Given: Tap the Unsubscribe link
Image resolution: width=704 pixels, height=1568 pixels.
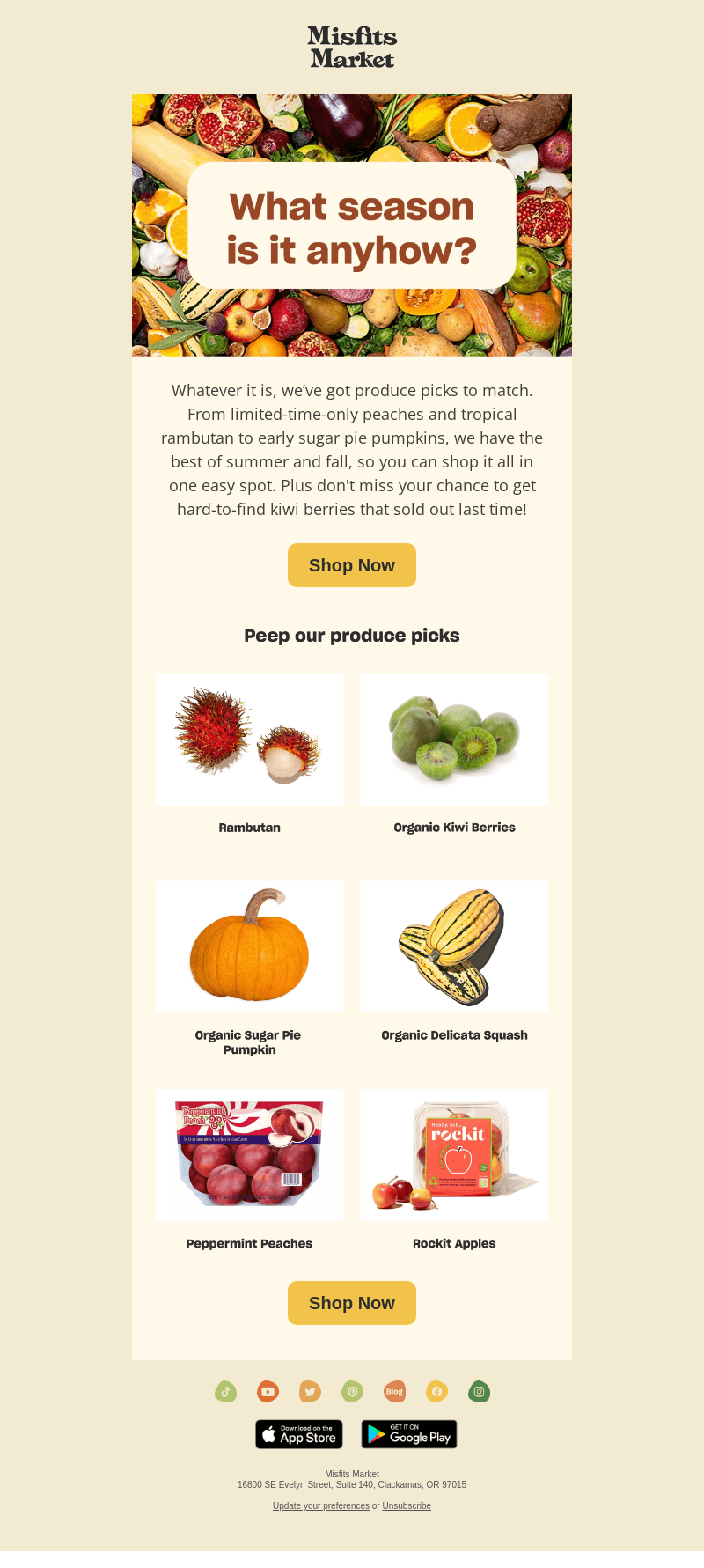Looking at the screenshot, I should [407, 1506].
